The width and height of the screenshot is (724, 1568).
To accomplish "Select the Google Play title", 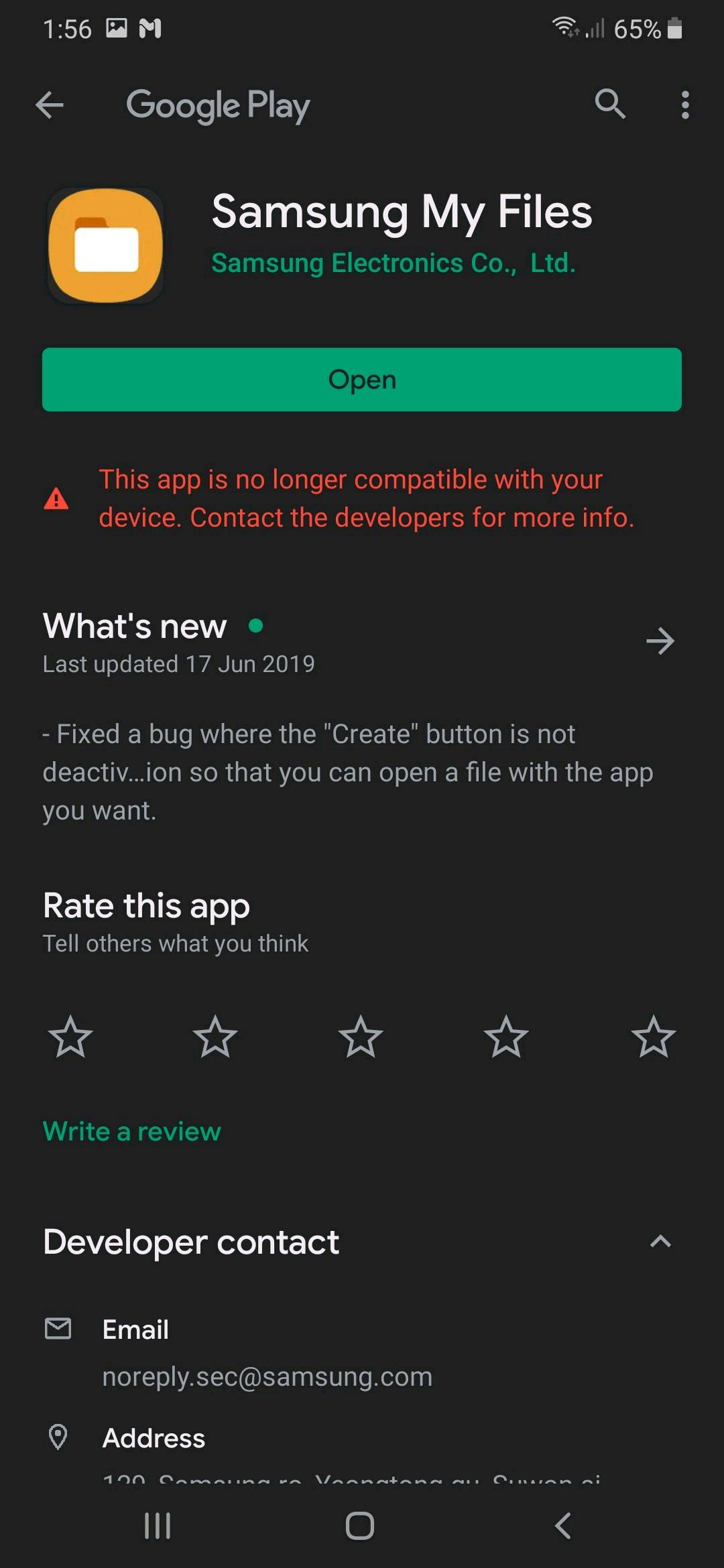I will (217, 104).
